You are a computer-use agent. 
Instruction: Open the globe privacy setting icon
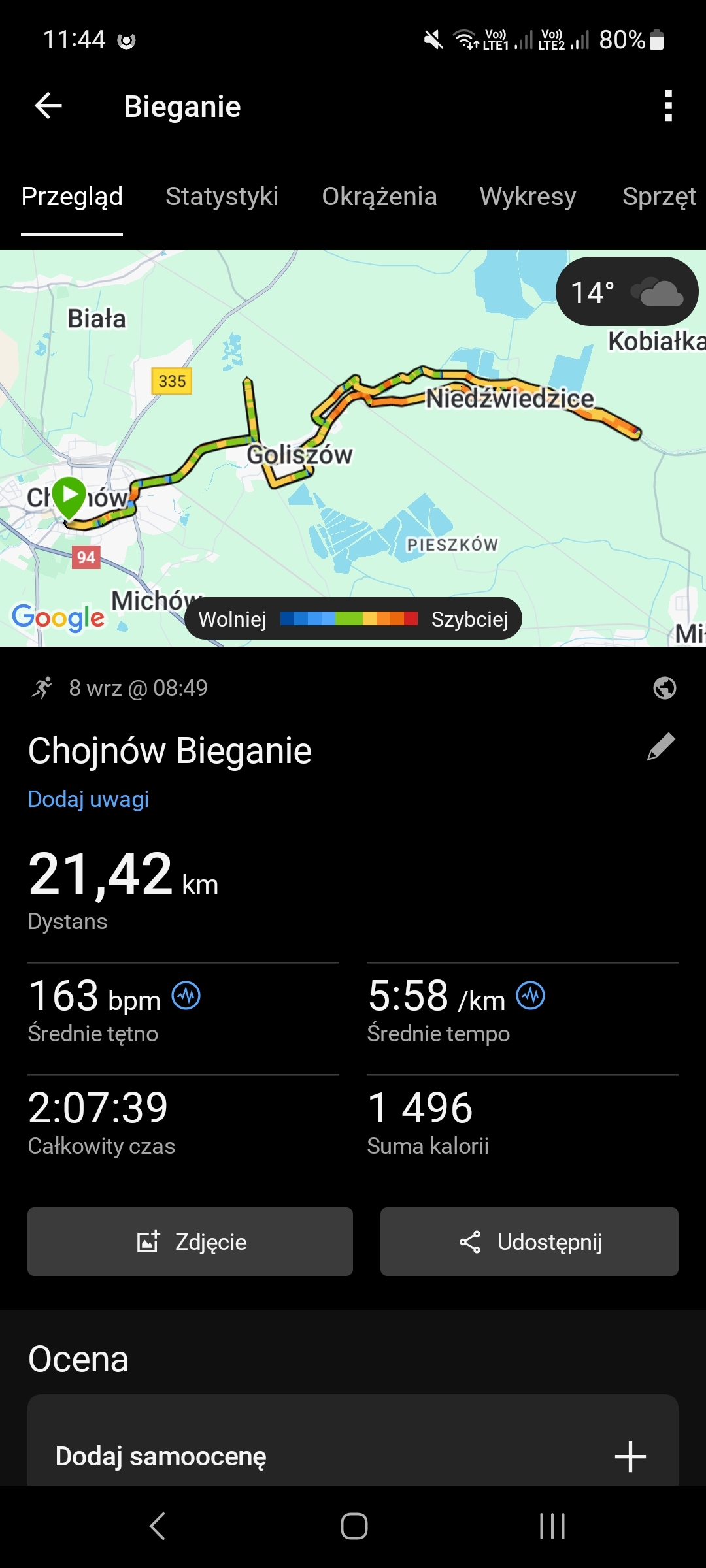click(x=664, y=688)
